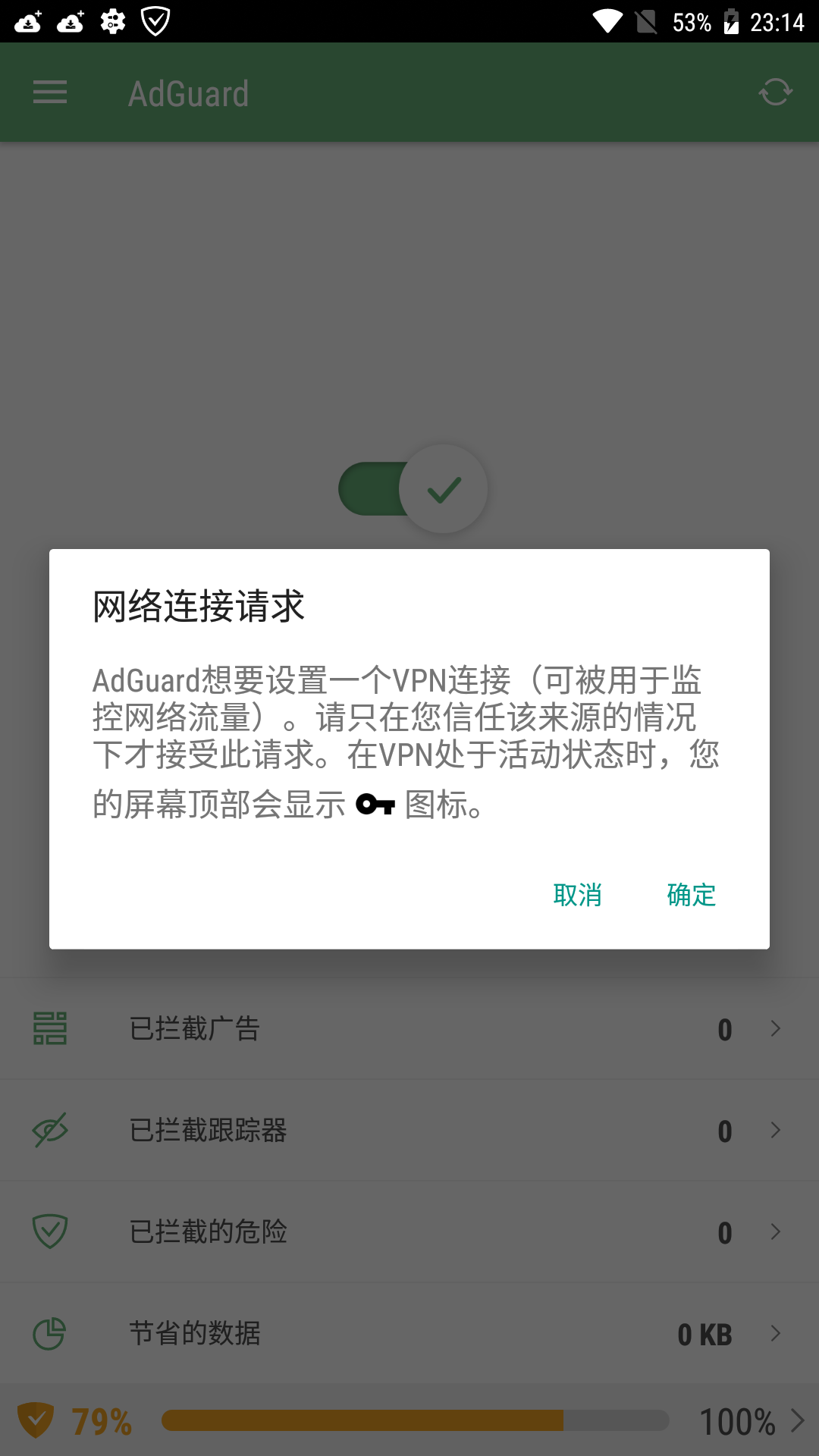Open the 已拦截广告 statistics row
The height and width of the screenshot is (1456, 819).
[409, 1029]
